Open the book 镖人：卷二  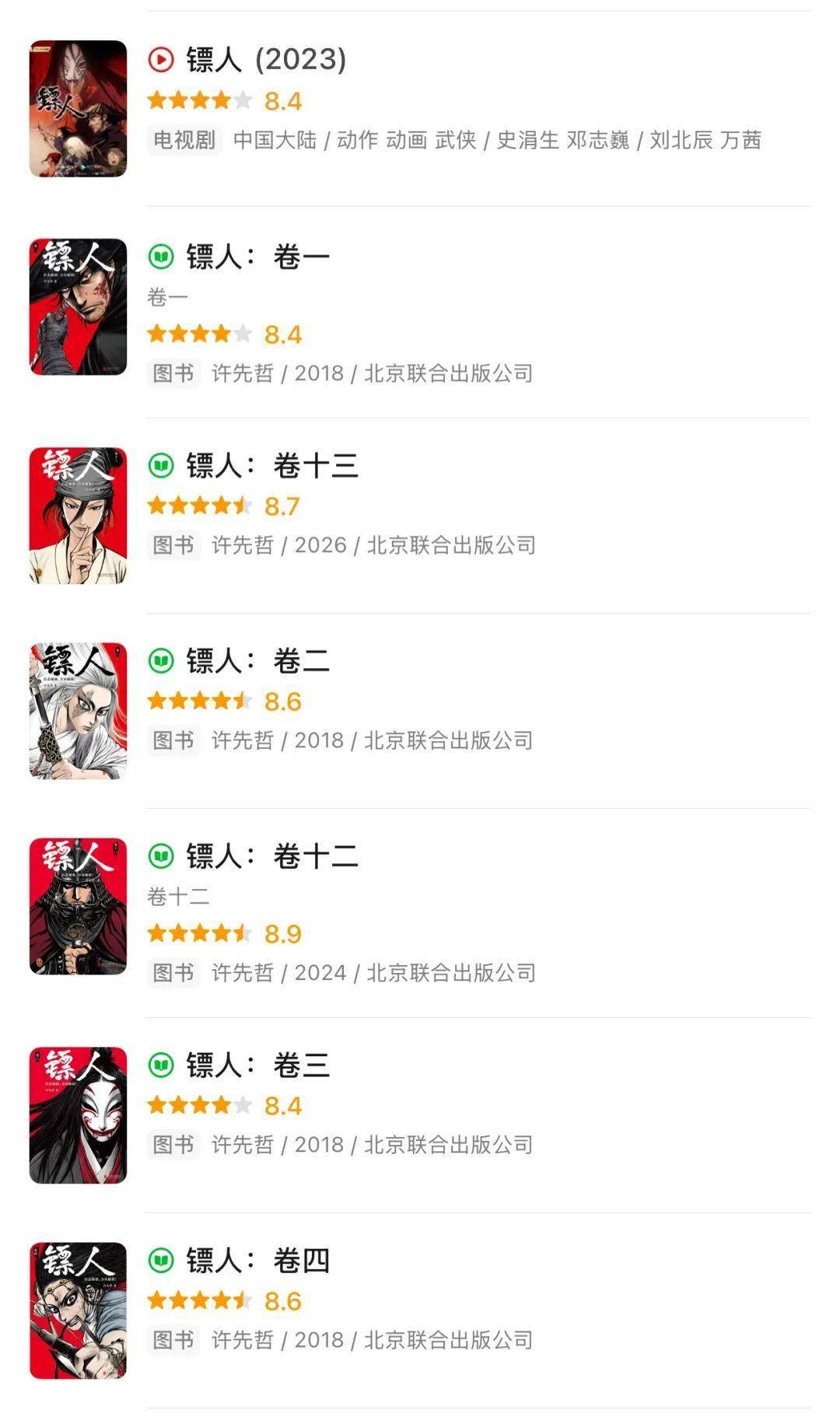(x=257, y=661)
